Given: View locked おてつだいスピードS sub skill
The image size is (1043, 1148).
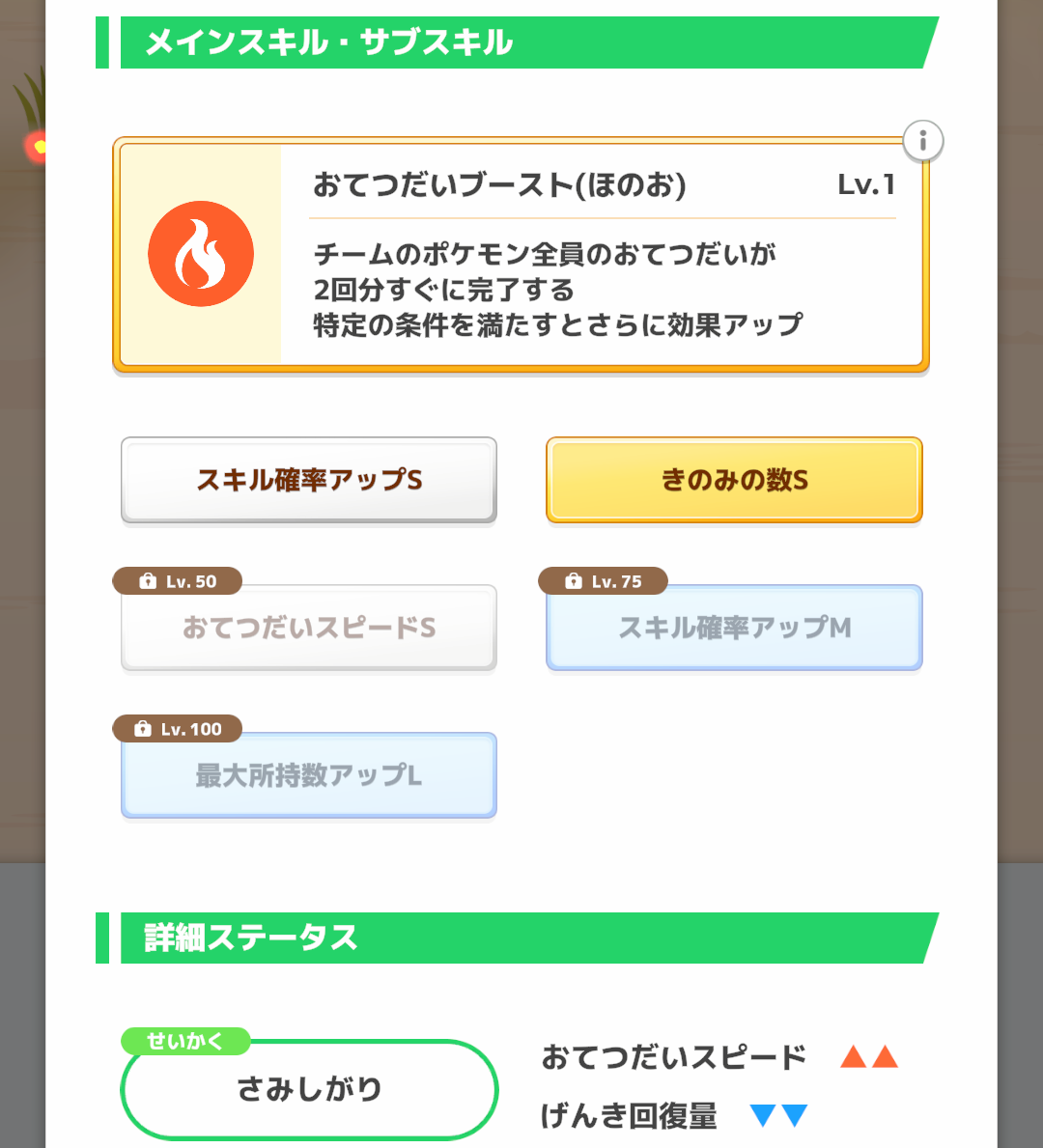Looking at the screenshot, I should click(x=309, y=628).
